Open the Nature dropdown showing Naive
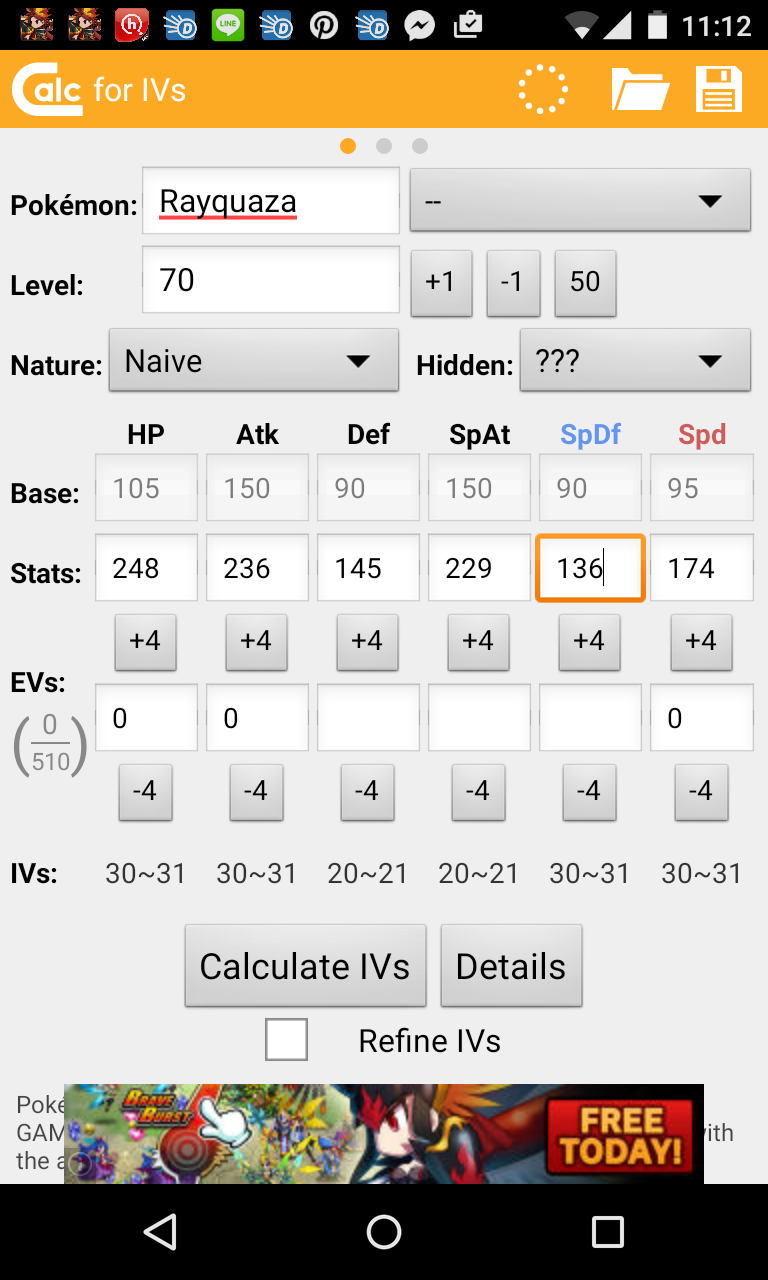The image size is (768, 1280). [x=253, y=361]
